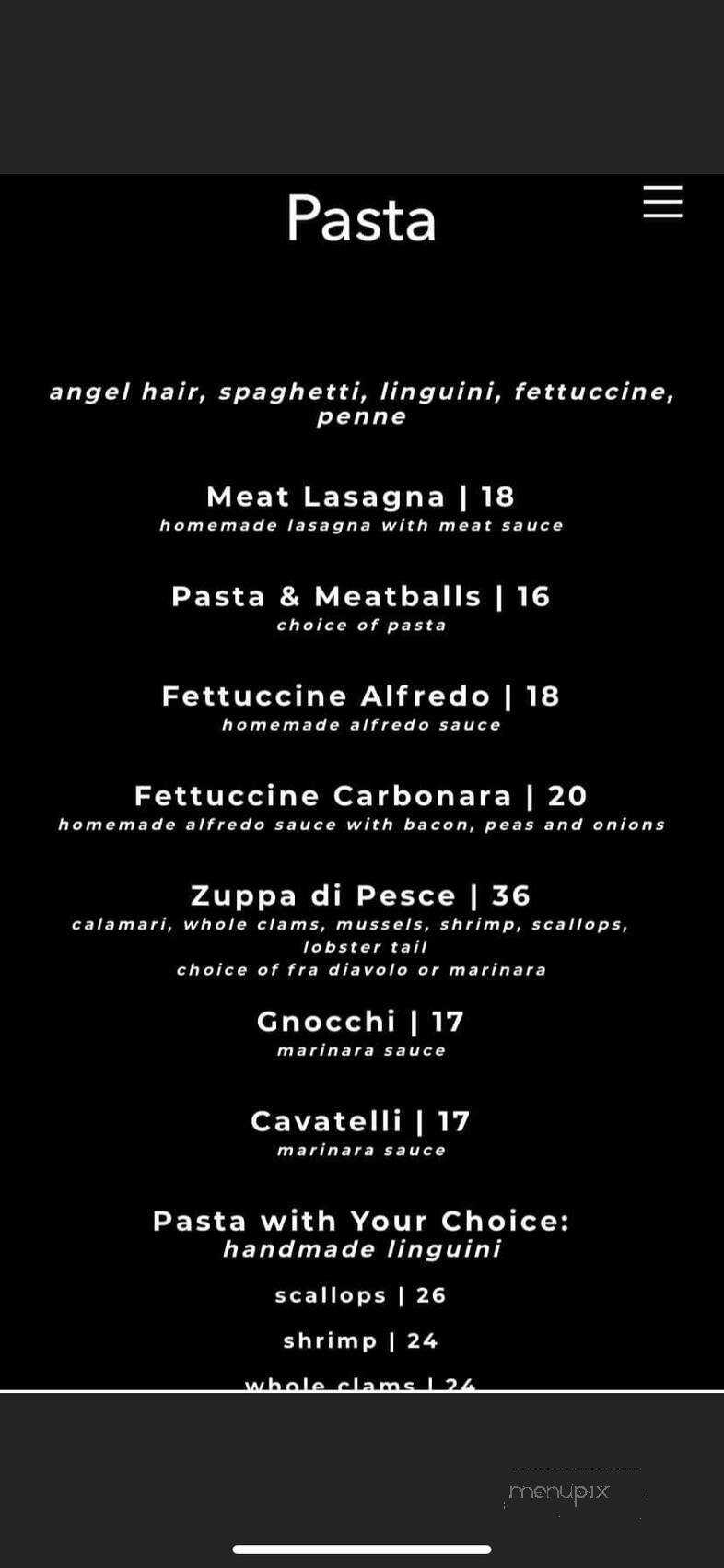Click the whole clams option

(x=360, y=1382)
